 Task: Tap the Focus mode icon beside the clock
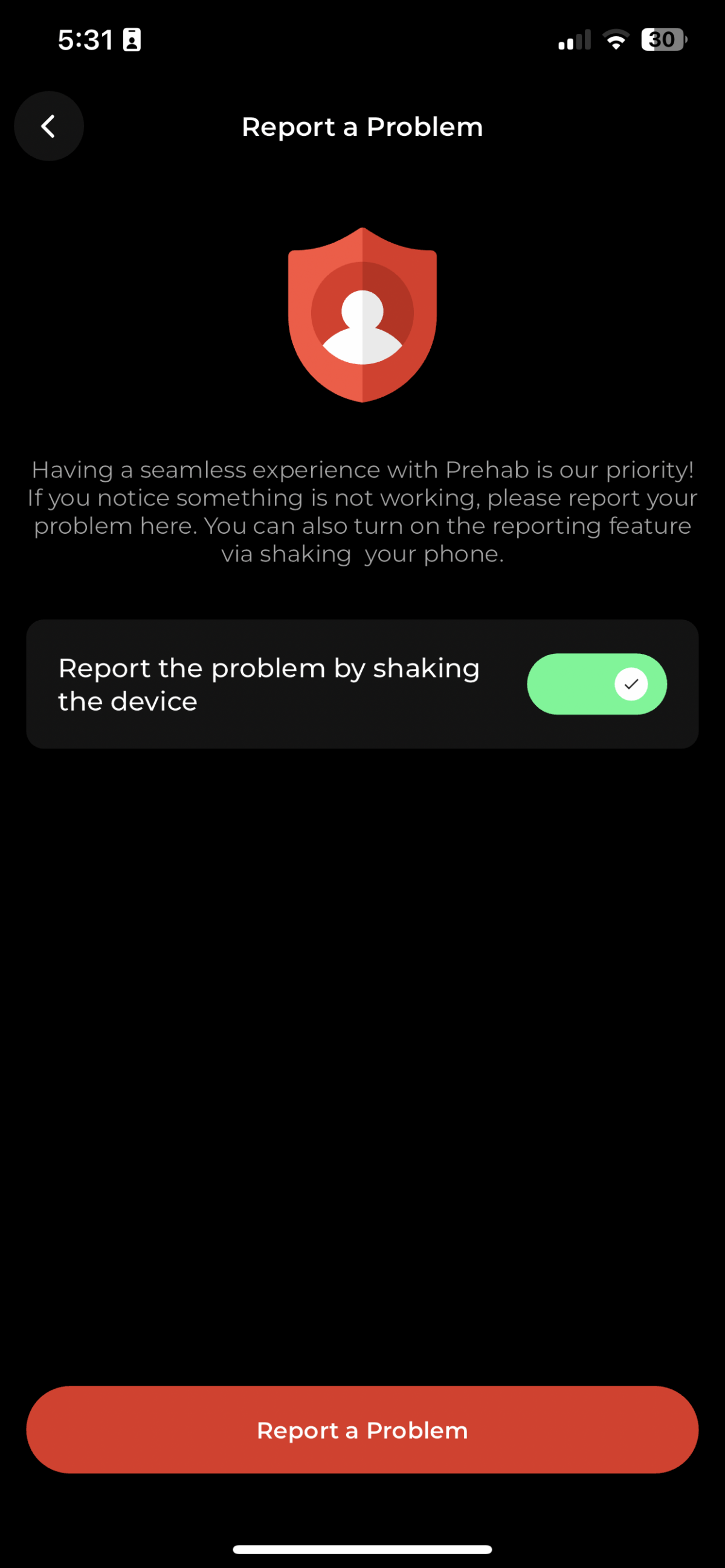click(x=132, y=39)
